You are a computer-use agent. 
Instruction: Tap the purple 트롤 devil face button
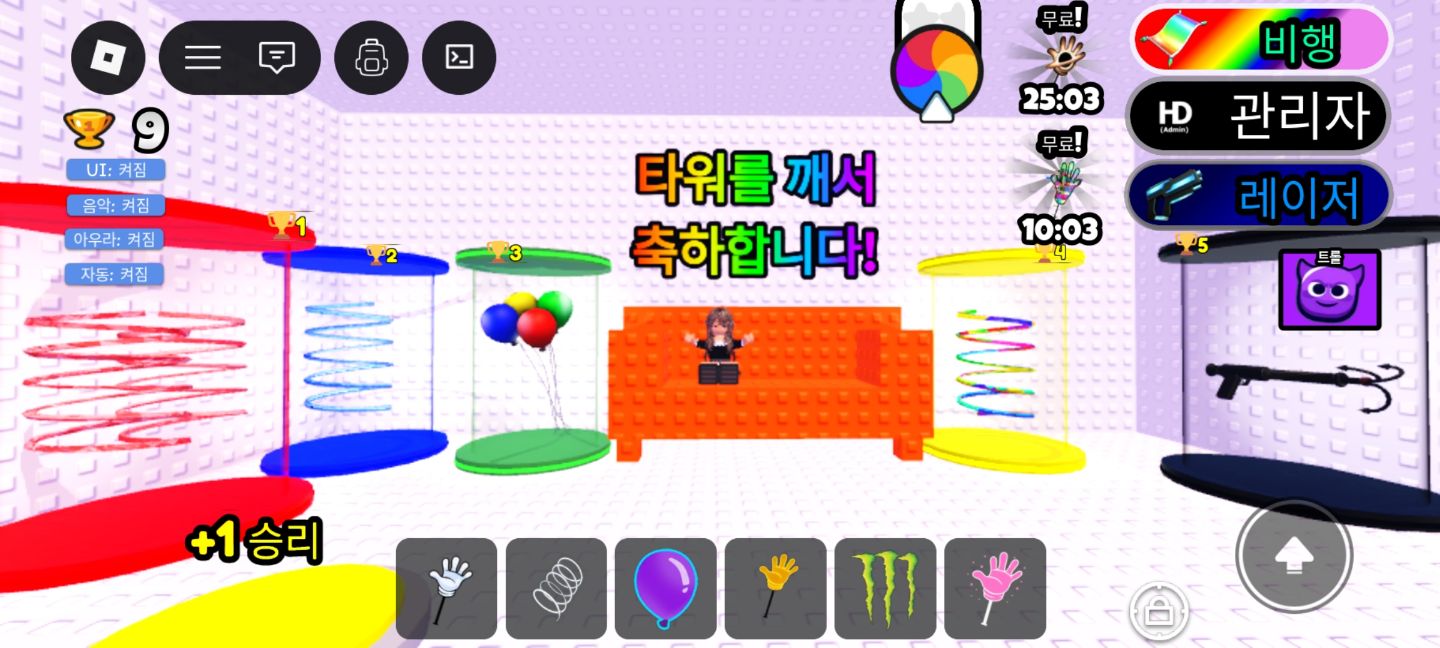[1330, 290]
